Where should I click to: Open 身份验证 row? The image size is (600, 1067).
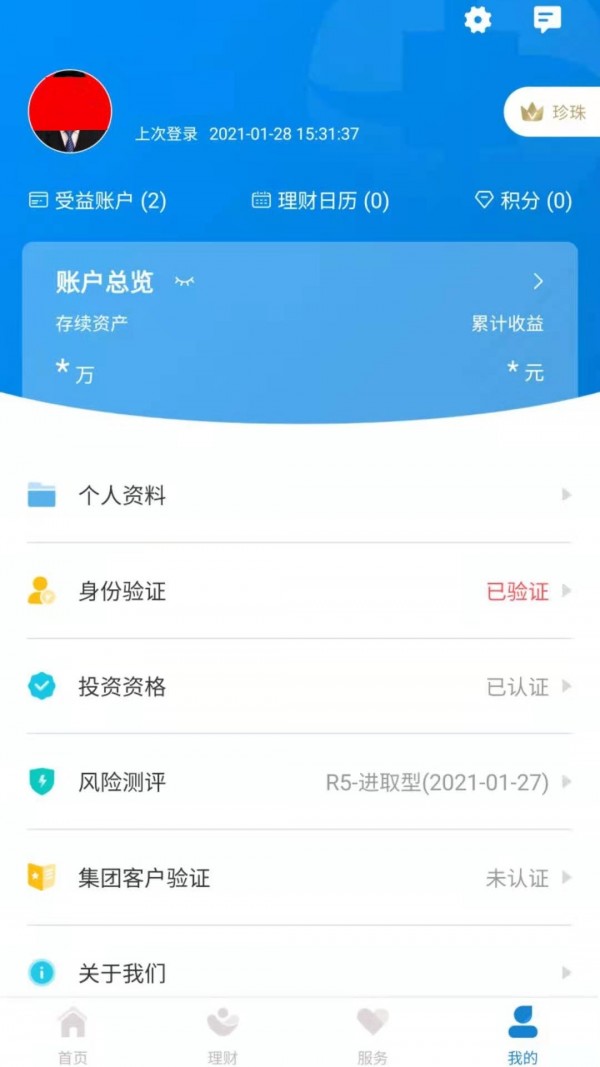[300, 591]
